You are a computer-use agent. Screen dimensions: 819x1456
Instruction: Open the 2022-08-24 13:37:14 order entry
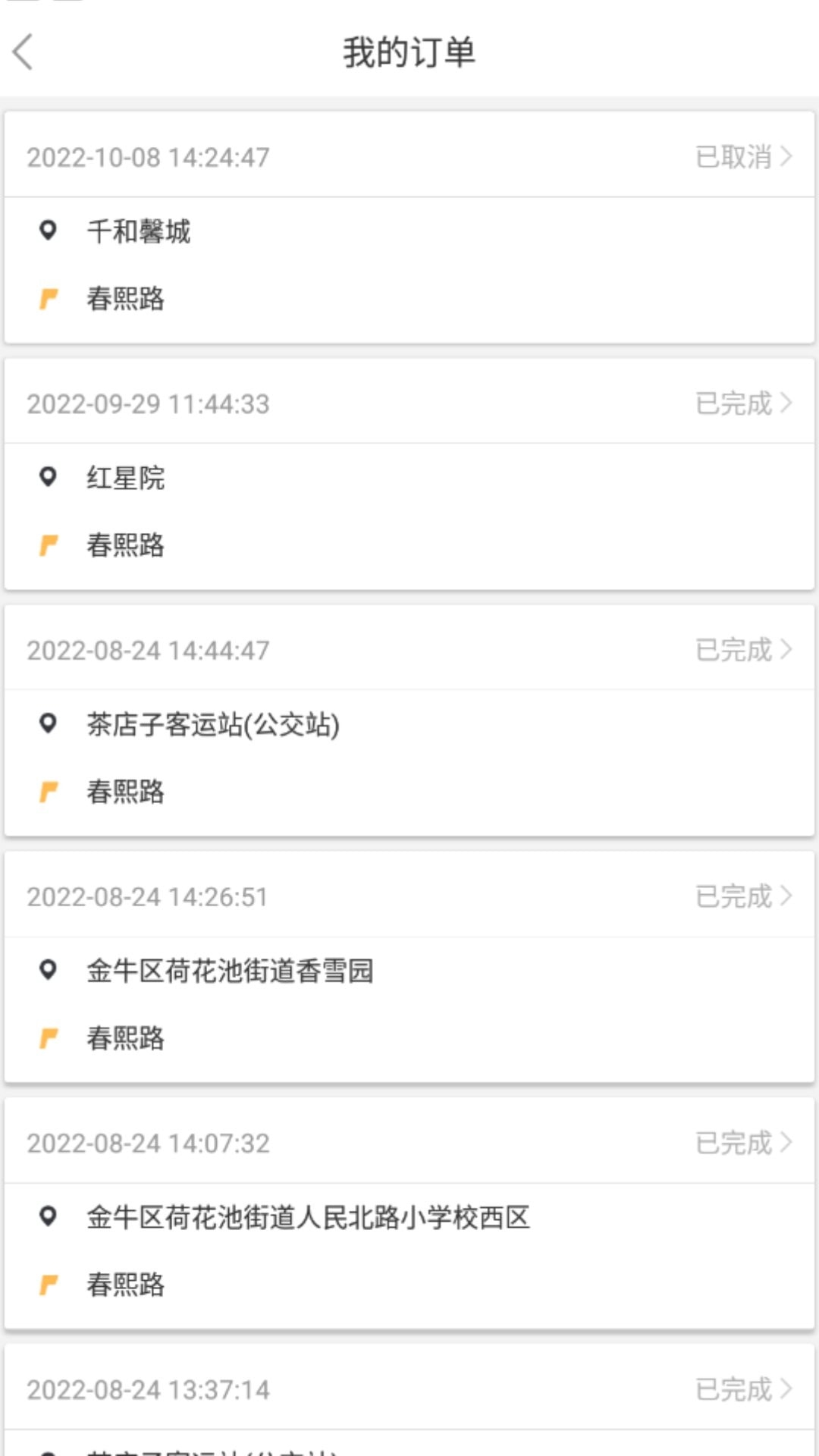click(409, 1407)
